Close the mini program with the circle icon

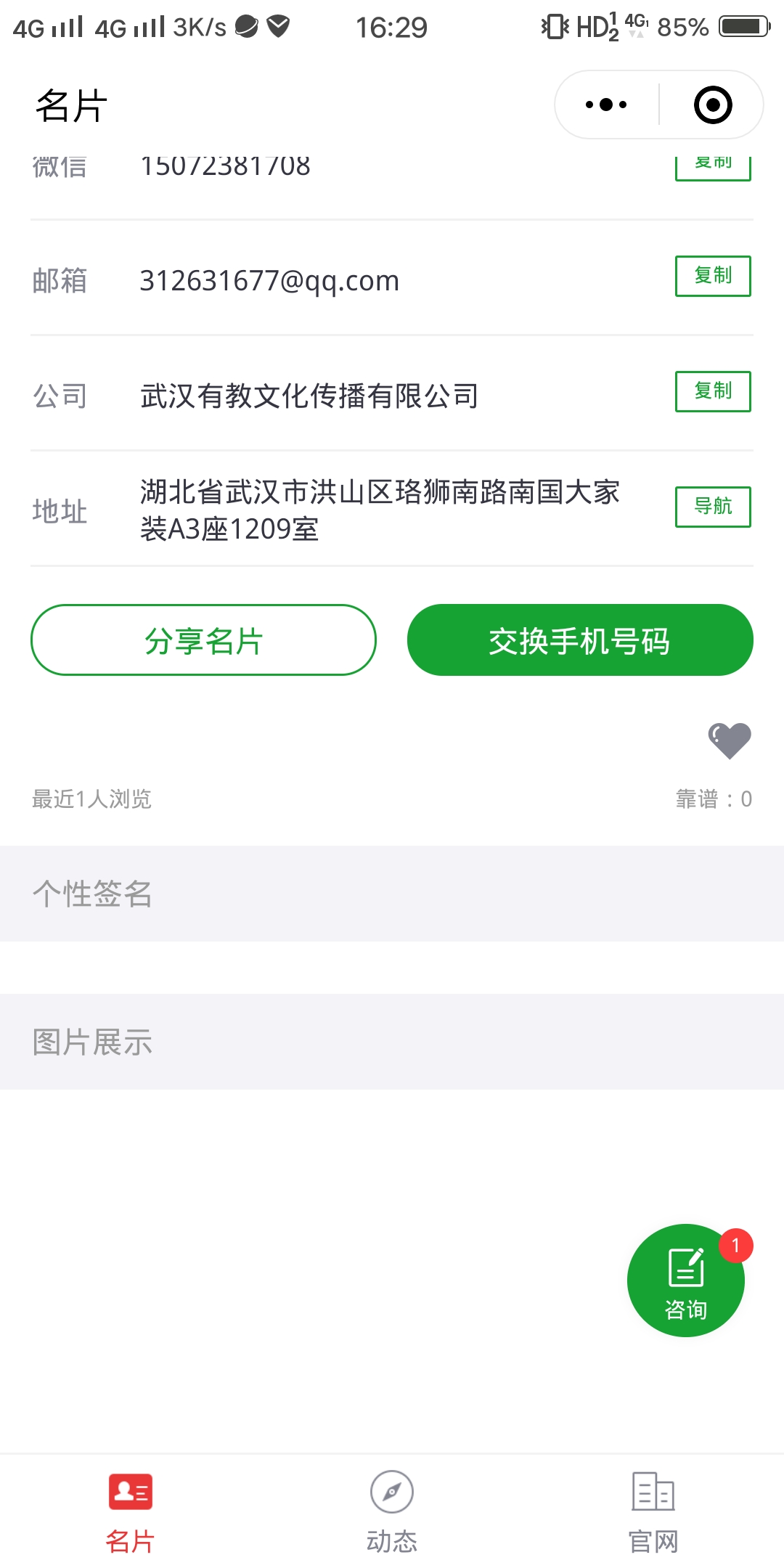(x=712, y=105)
